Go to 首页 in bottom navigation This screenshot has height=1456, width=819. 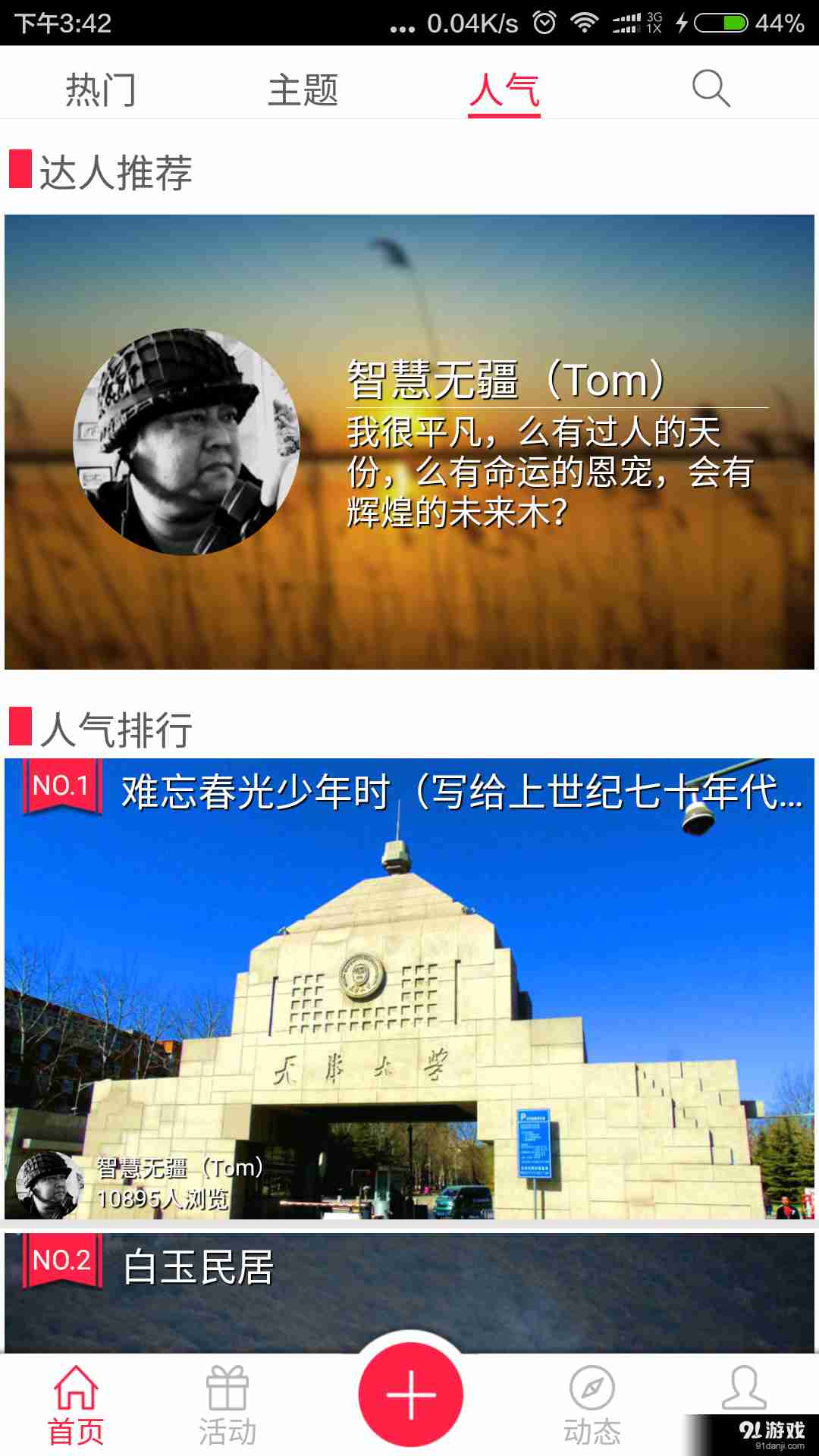point(76,1404)
